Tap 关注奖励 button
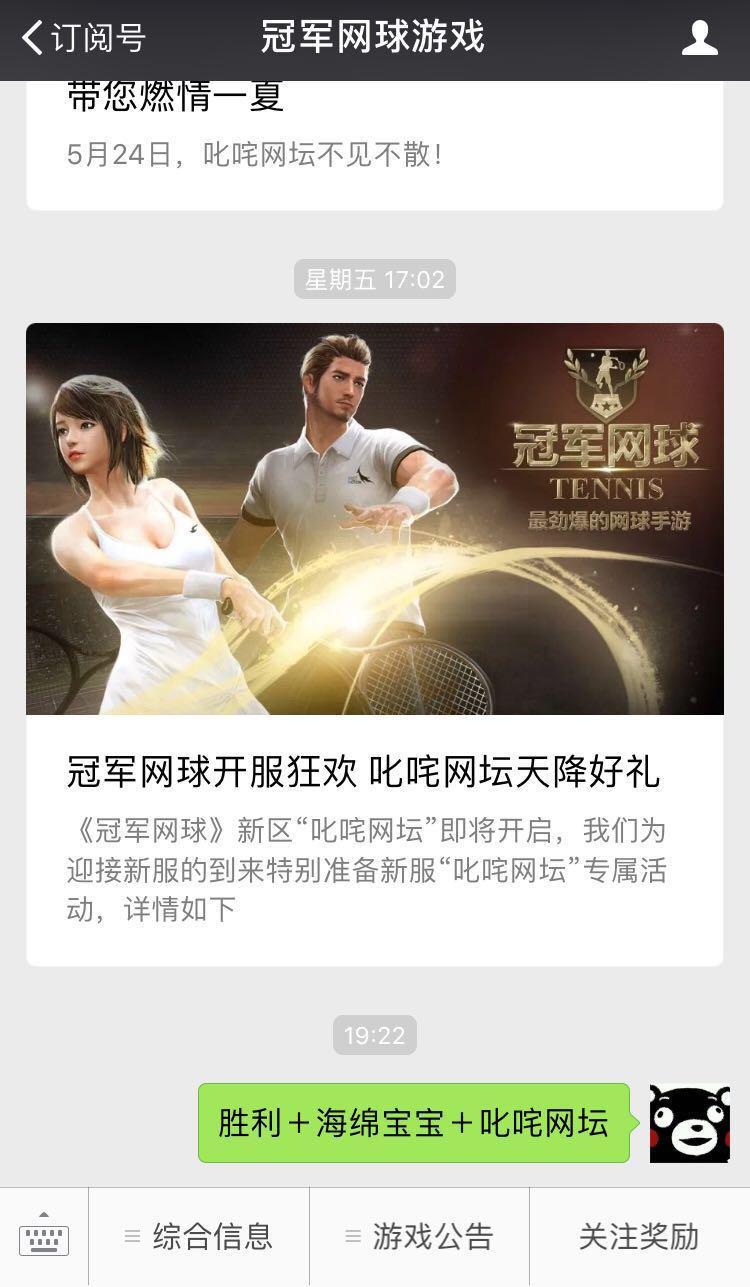Screen dimensions: 750x1287 (640, 1238)
